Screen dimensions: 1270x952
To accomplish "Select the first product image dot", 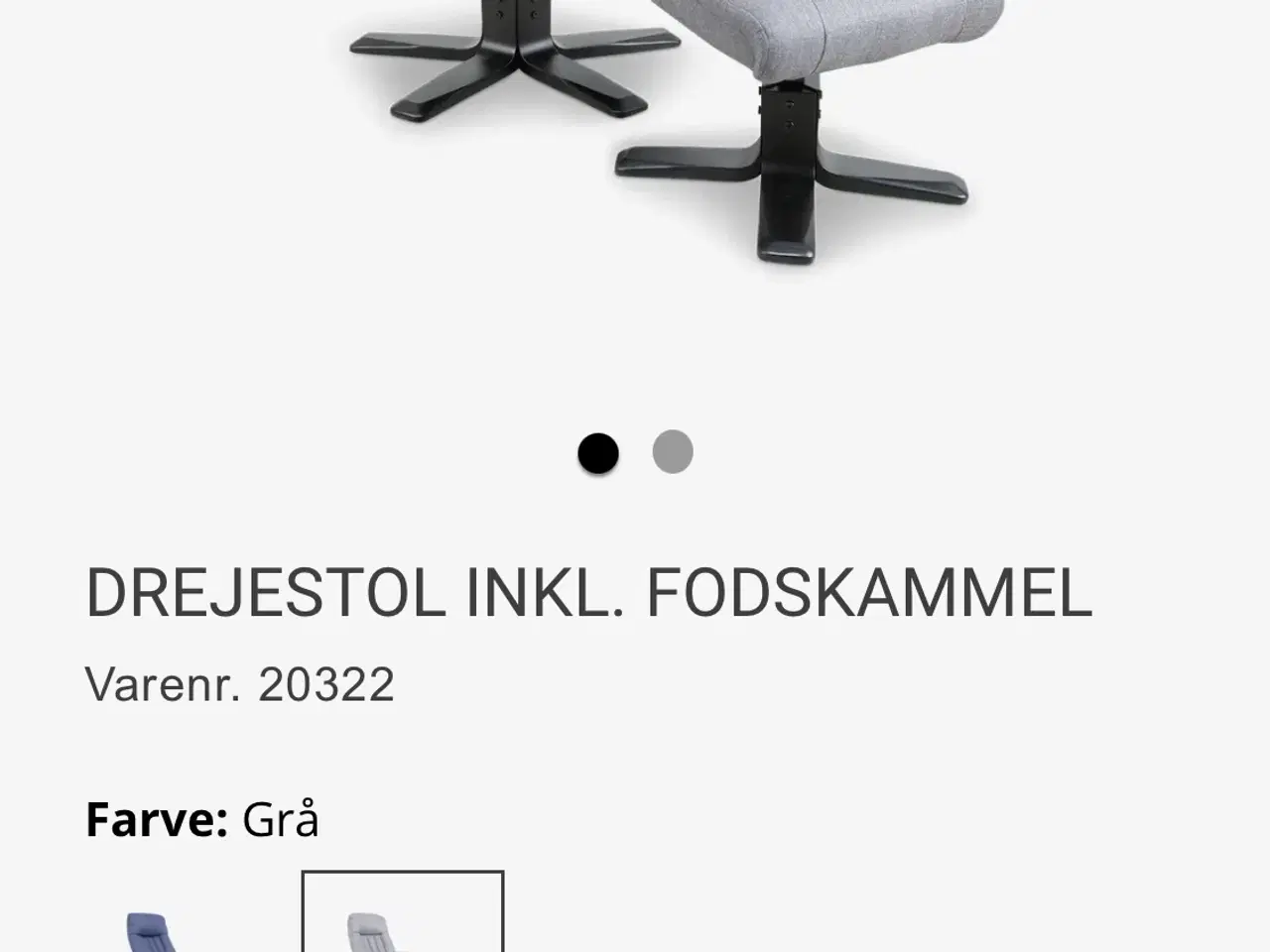I will [598, 453].
